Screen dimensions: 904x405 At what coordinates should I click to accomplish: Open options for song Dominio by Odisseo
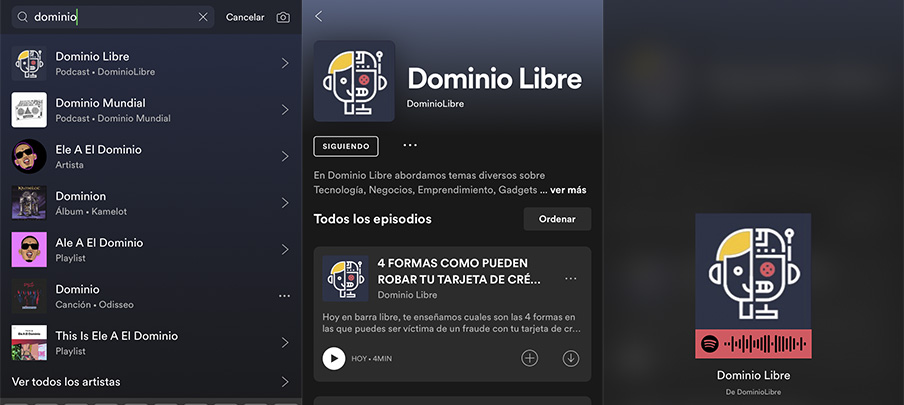pos(284,296)
